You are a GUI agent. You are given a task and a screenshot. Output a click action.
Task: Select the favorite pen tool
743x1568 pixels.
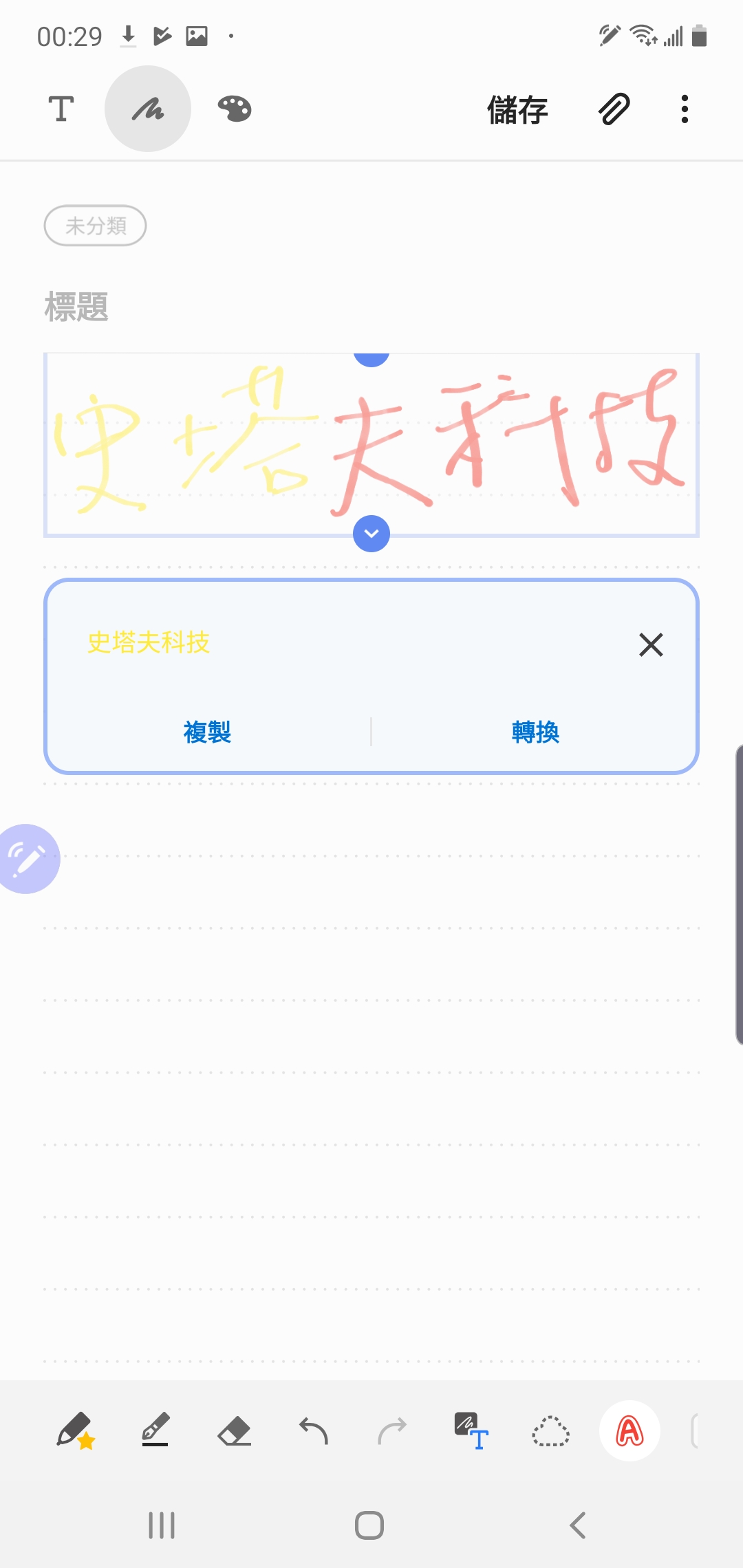pyautogui.click(x=76, y=1431)
